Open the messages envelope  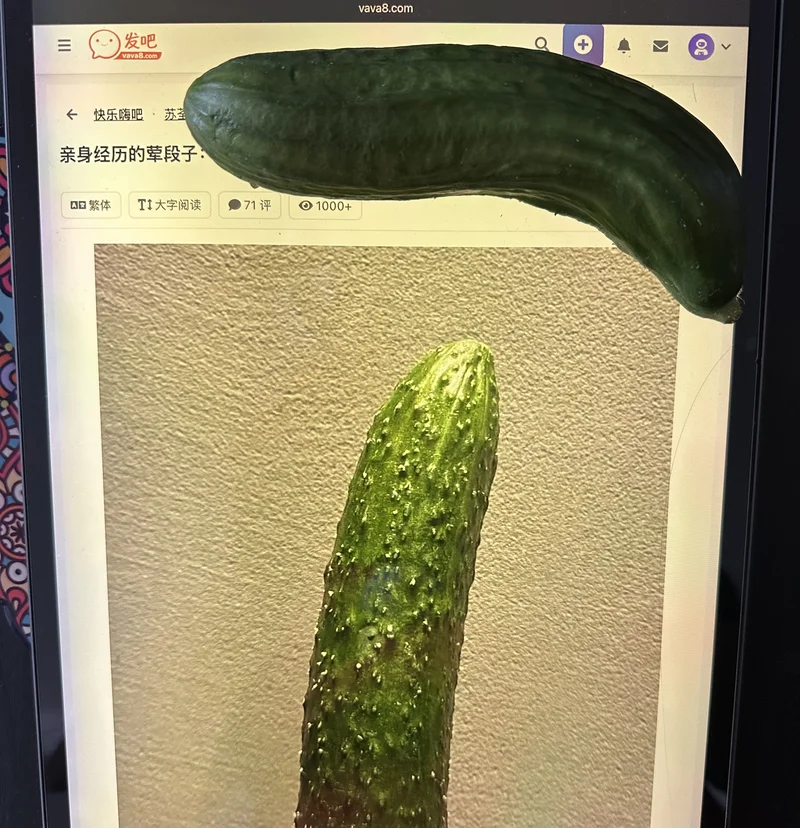[x=660, y=46]
